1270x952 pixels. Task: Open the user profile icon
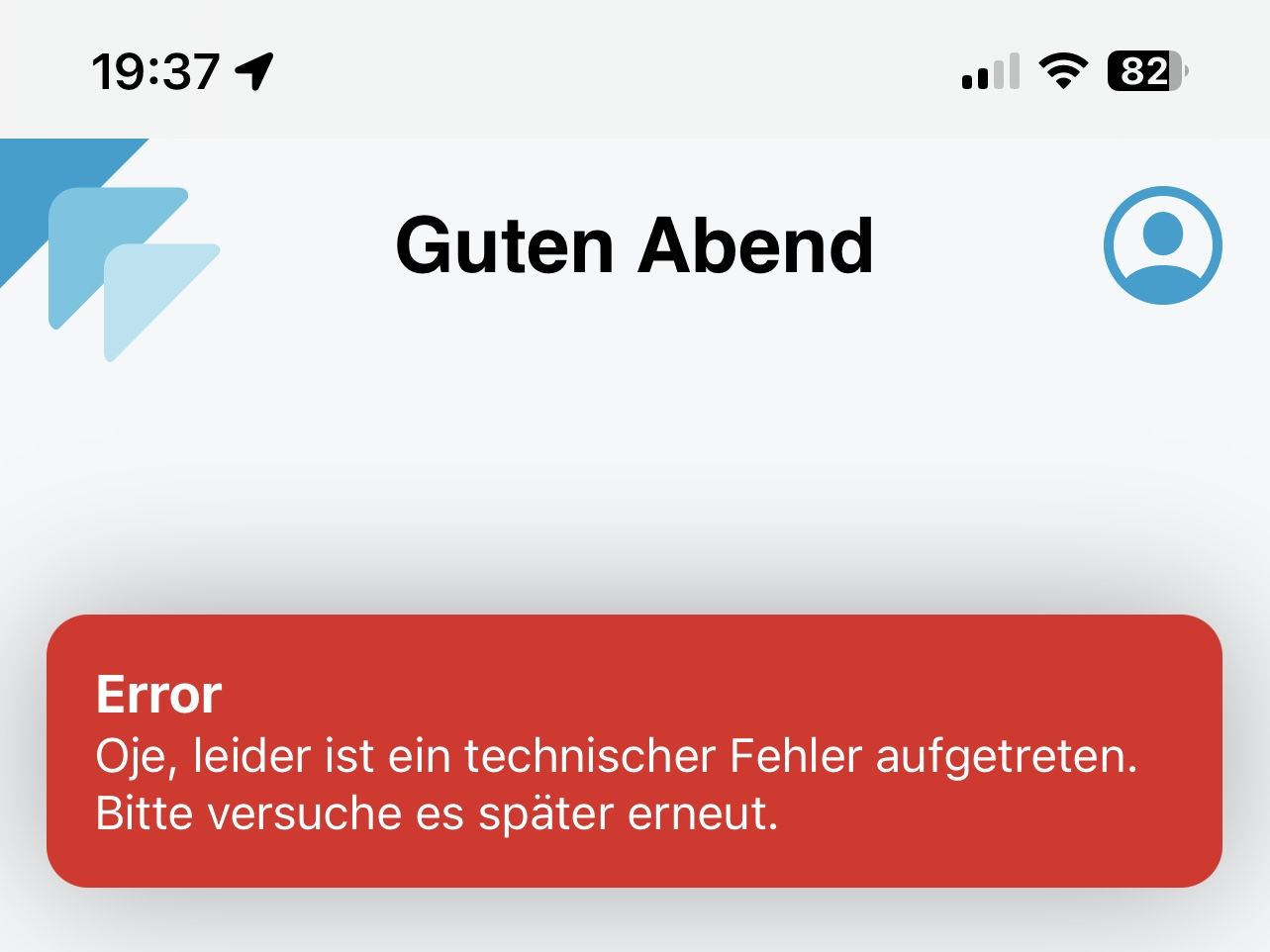(x=1162, y=244)
